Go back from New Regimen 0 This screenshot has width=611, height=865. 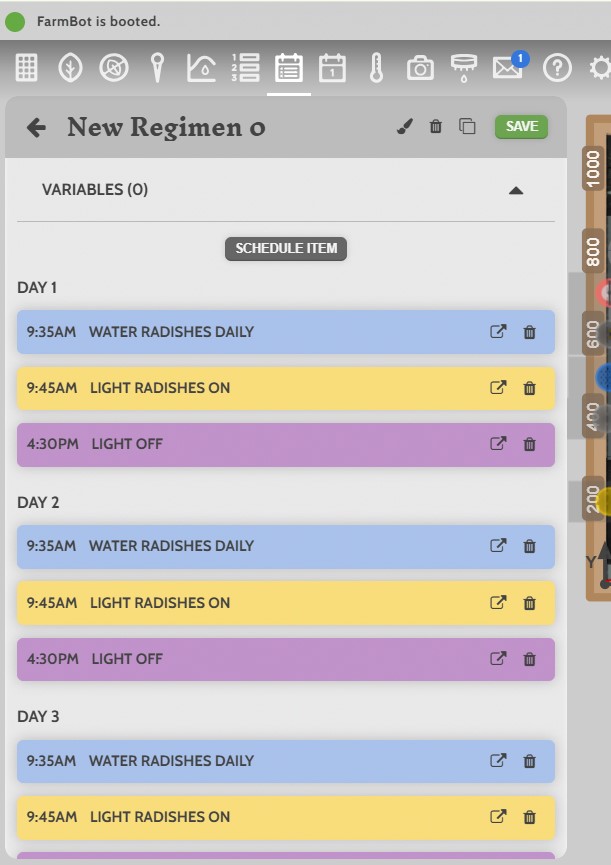point(36,127)
